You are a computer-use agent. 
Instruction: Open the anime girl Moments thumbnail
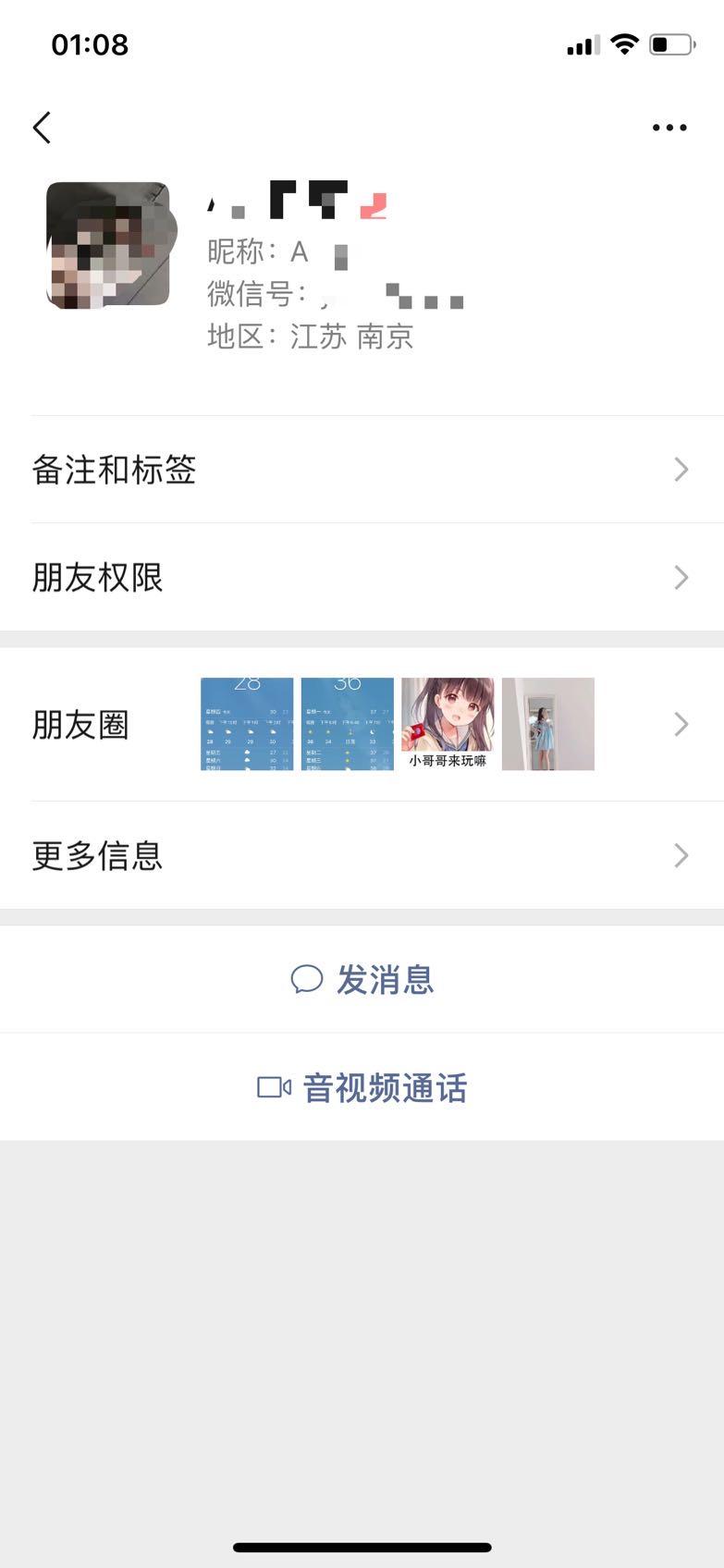tap(448, 724)
